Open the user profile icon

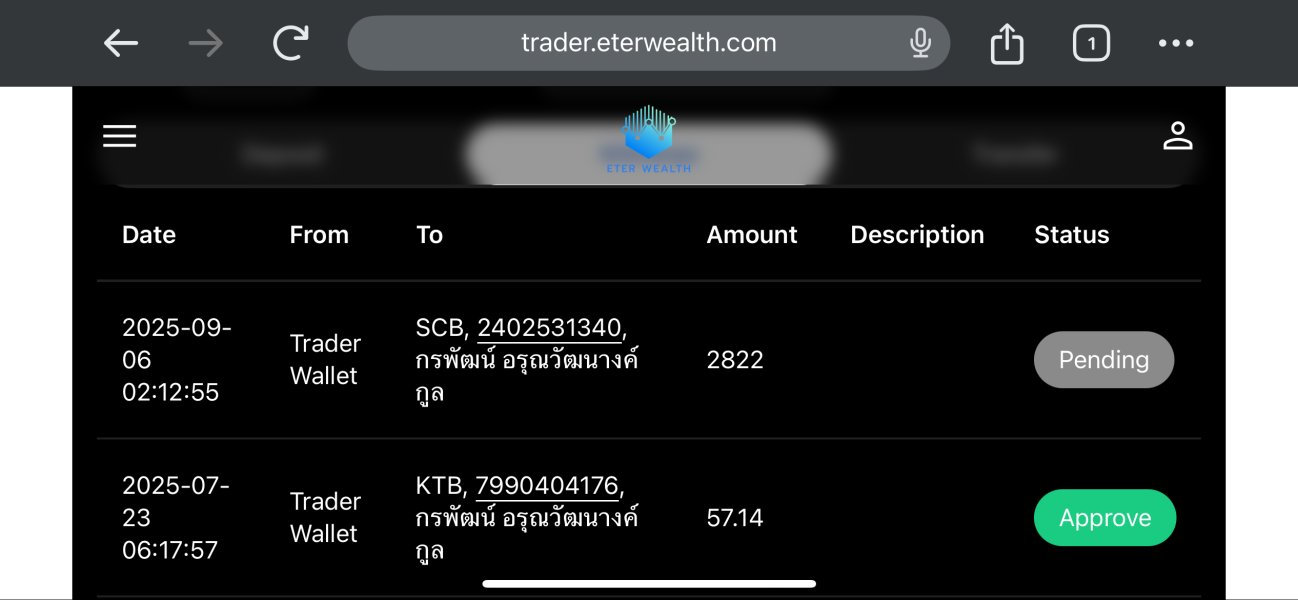click(x=1178, y=136)
